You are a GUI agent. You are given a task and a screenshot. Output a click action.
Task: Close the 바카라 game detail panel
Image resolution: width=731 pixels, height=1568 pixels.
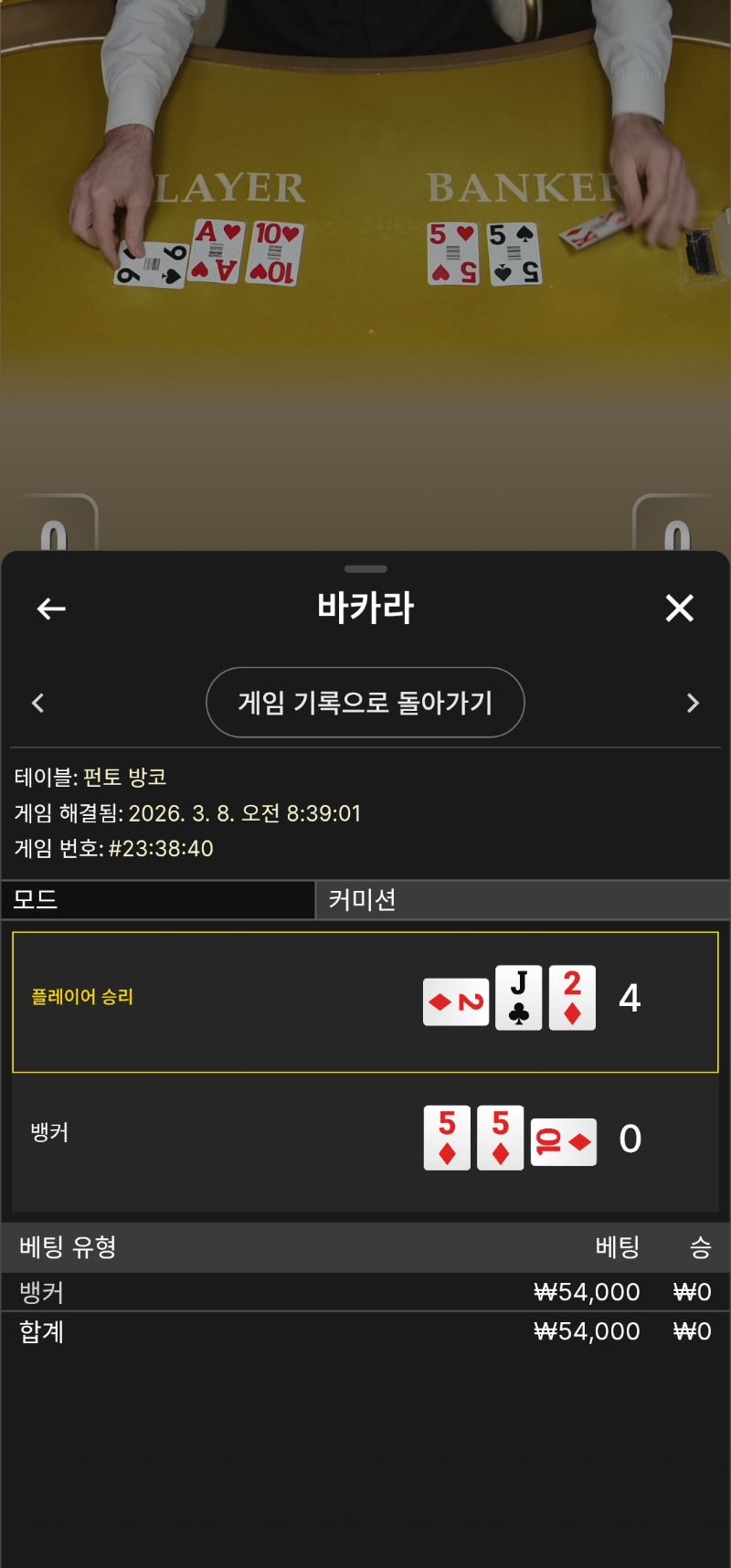(x=679, y=609)
